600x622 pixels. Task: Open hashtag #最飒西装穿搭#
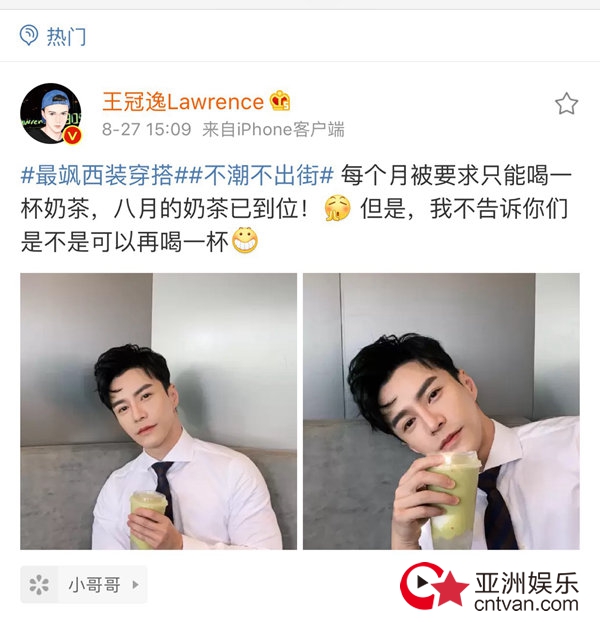[x=97, y=175]
